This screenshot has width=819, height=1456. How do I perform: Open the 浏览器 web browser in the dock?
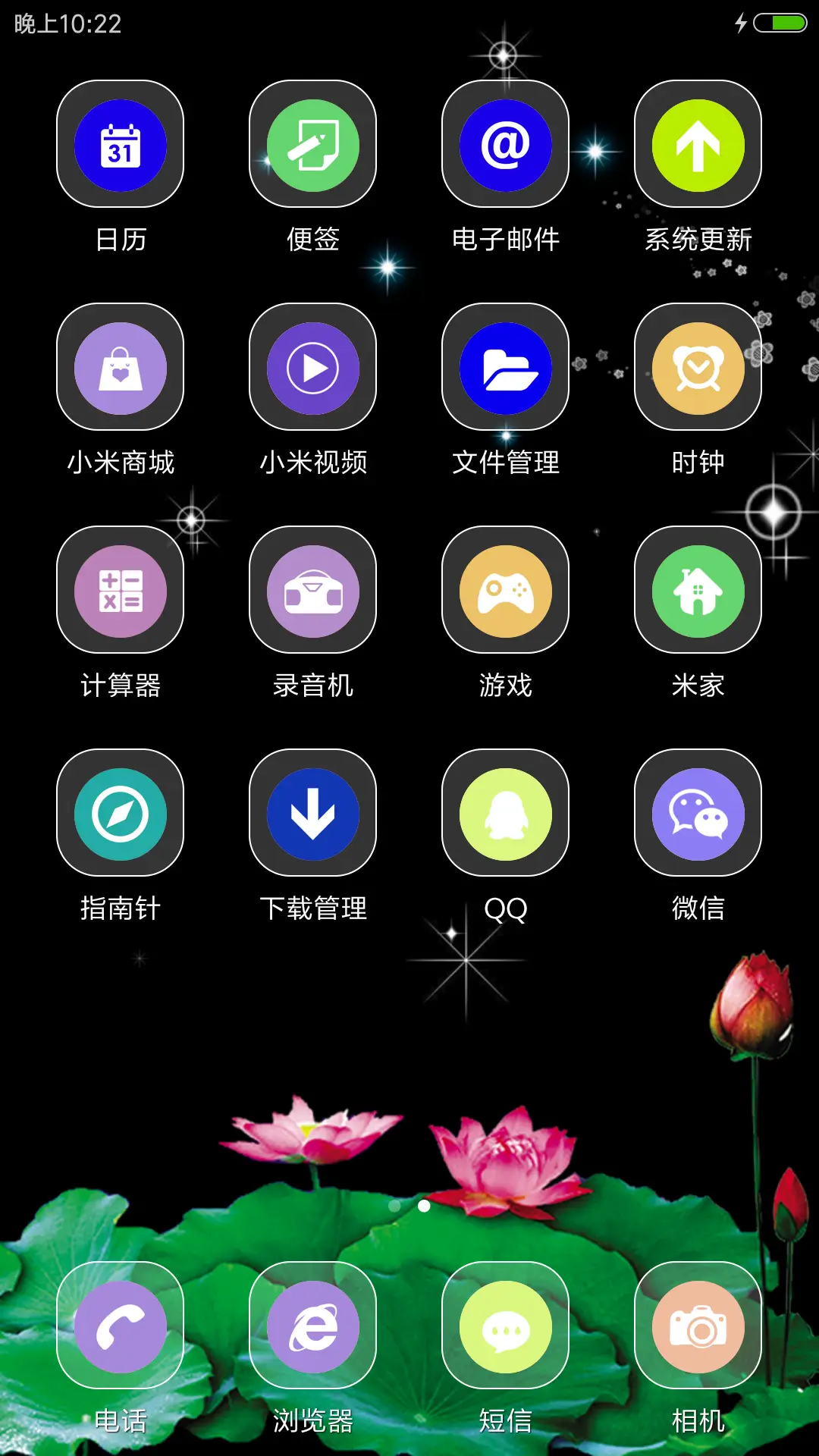(312, 1326)
